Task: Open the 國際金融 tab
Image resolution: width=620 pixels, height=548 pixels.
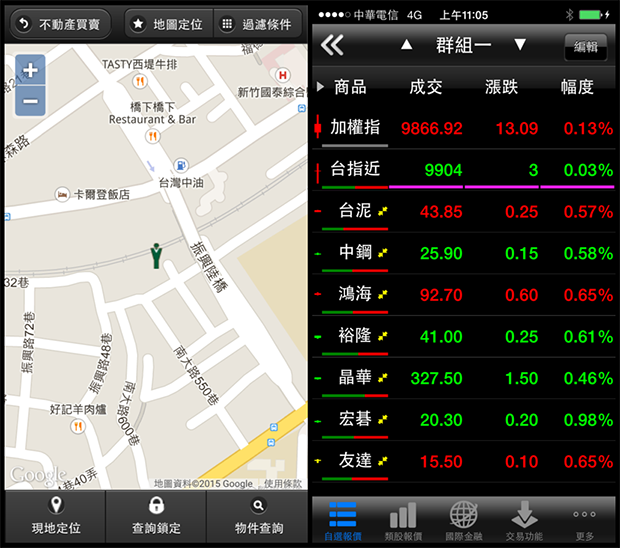Action: pyautogui.click(x=464, y=522)
